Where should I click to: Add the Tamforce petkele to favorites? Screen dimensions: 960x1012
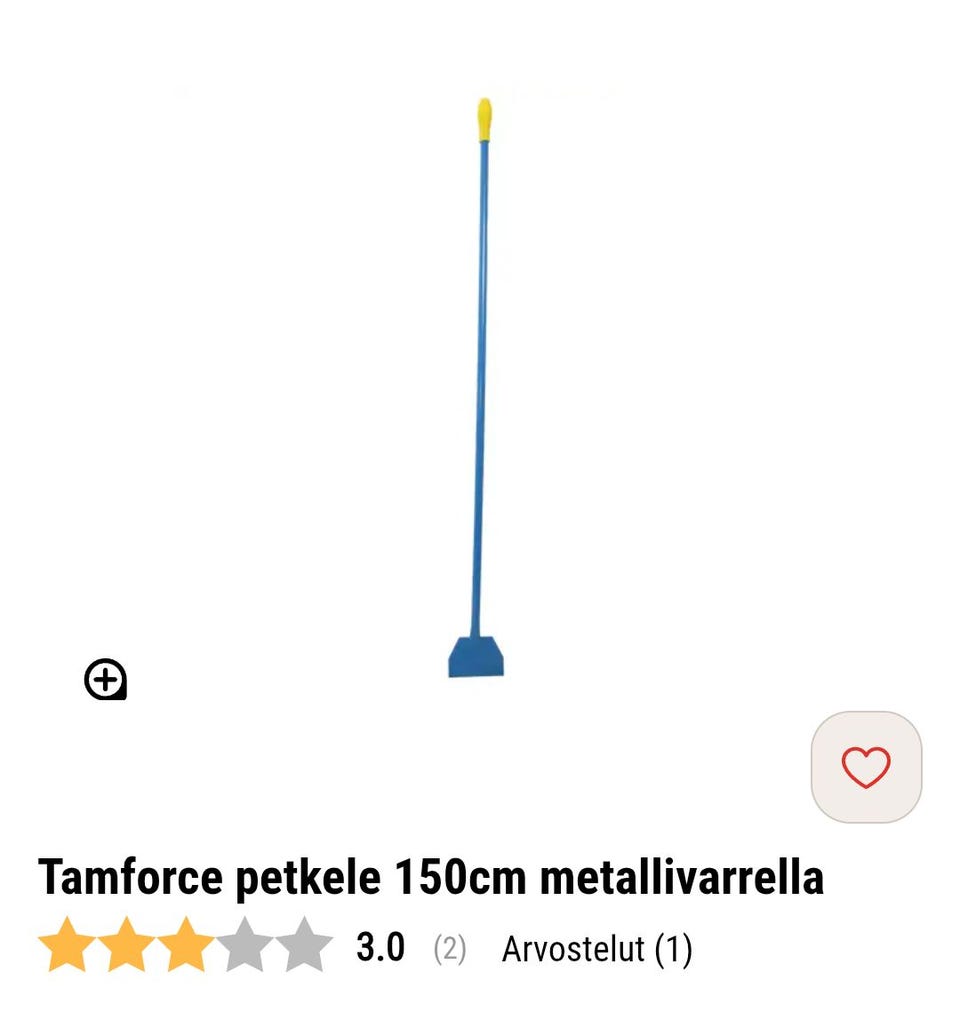pos(865,767)
